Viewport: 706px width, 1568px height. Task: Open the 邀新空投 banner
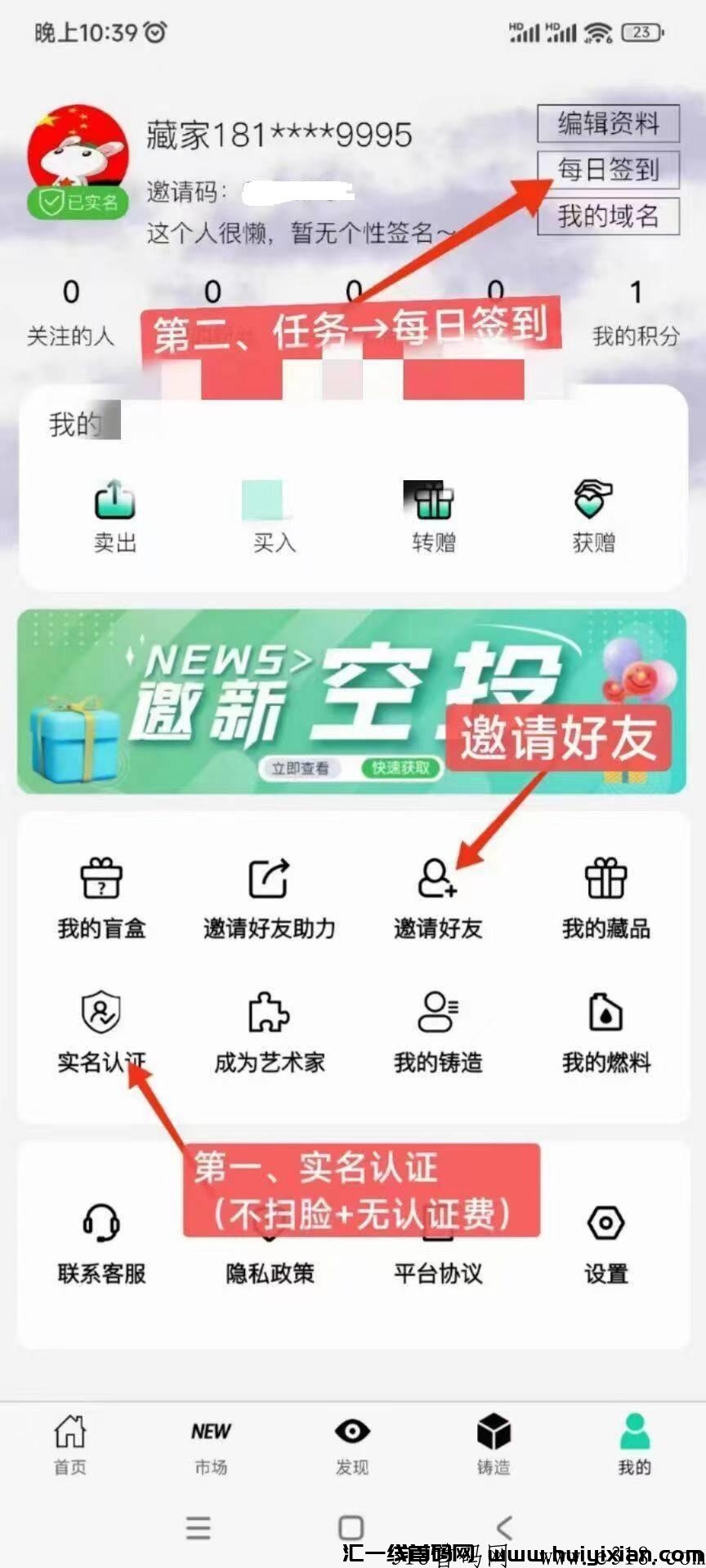pos(352,702)
